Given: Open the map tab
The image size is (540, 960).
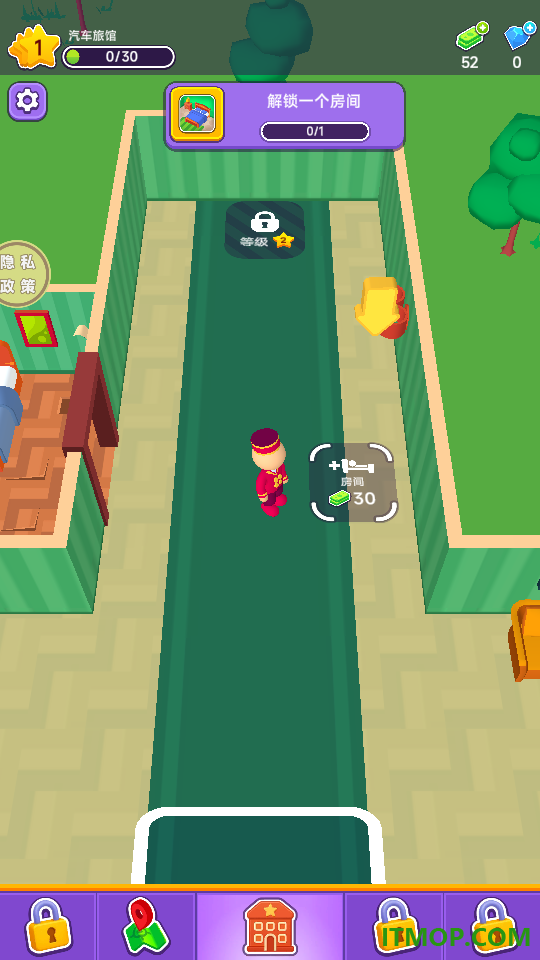Looking at the screenshot, I should tap(147, 927).
